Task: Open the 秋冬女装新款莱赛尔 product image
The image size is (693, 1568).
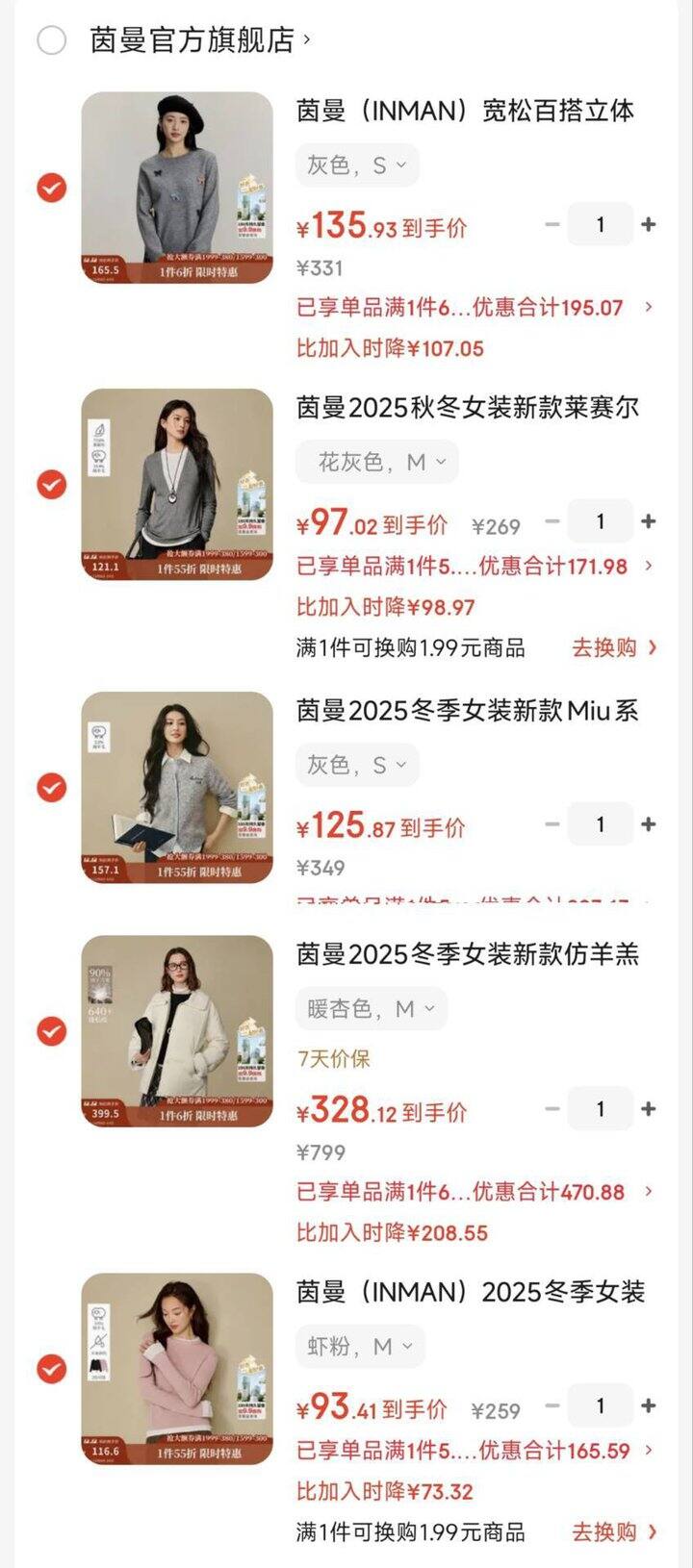Action: 177,484
